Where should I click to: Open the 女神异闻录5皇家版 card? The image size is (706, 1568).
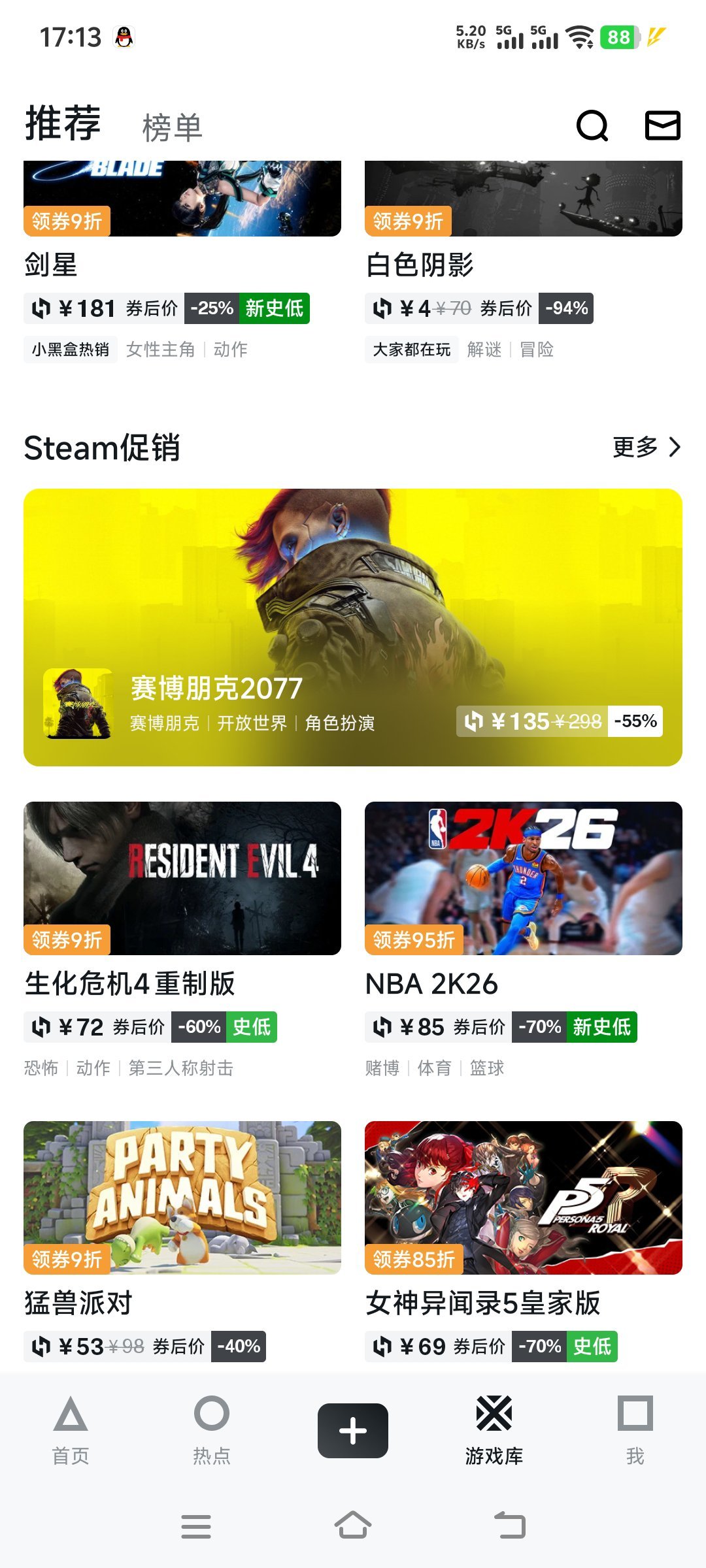coord(523,1198)
